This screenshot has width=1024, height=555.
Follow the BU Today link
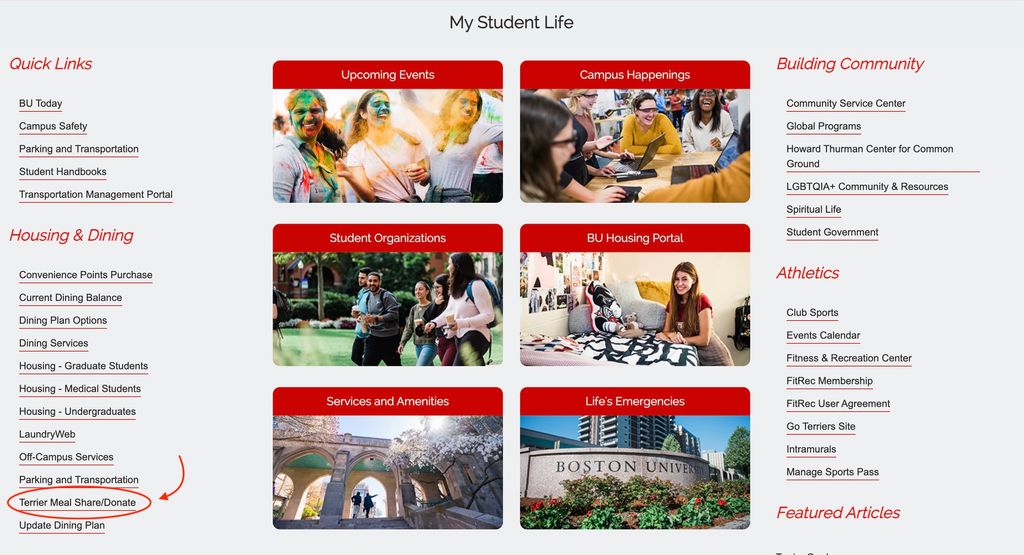[x=40, y=104]
